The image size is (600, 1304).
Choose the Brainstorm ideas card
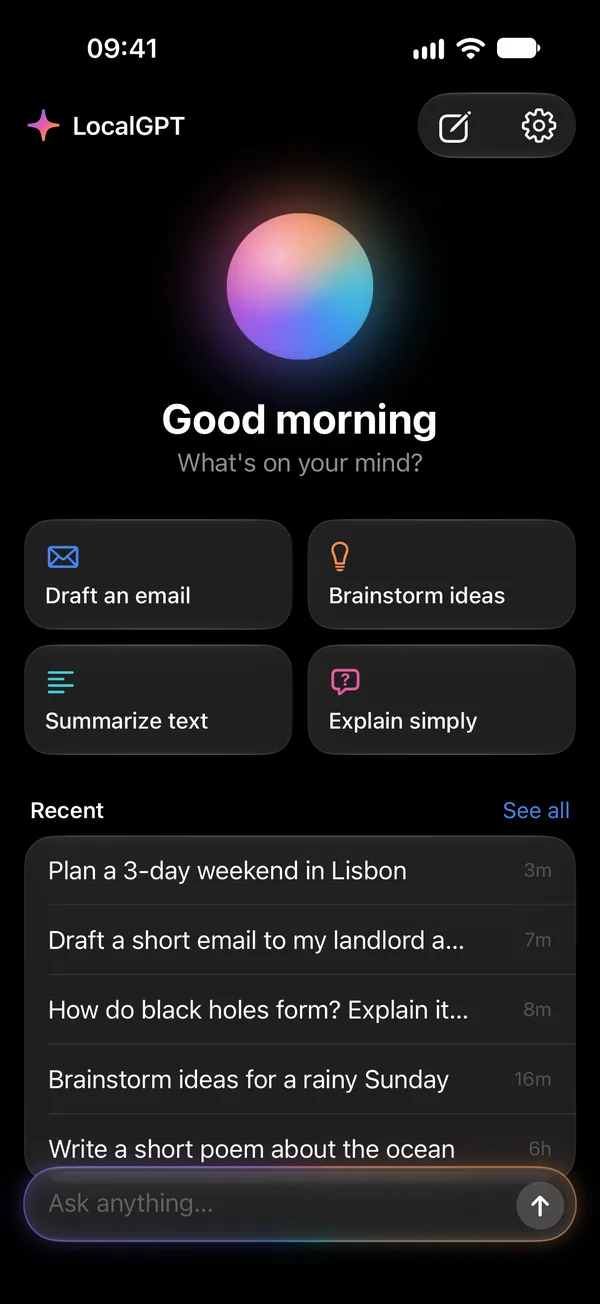tap(441, 574)
